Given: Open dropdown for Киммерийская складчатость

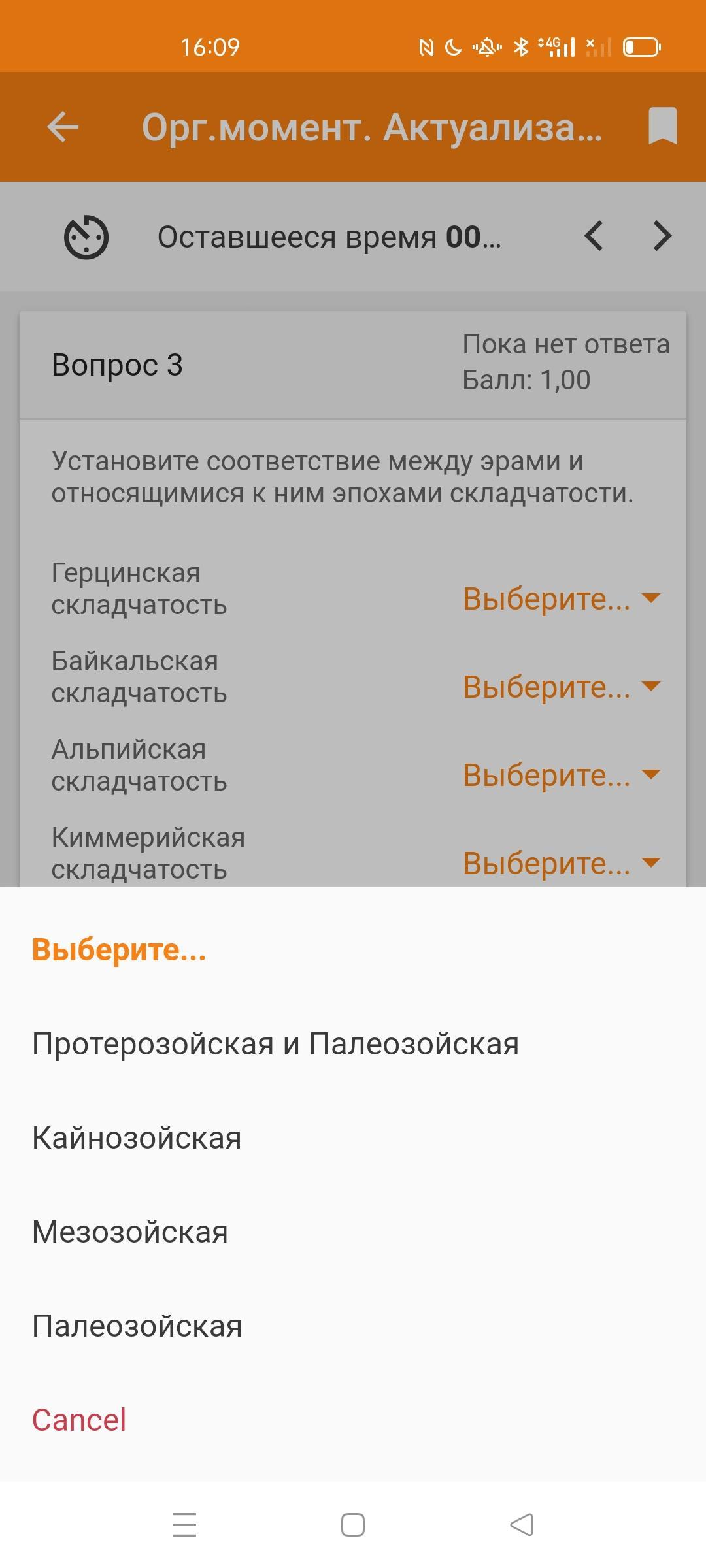Looking at the screenshot, I should click(x=562, y=863).
